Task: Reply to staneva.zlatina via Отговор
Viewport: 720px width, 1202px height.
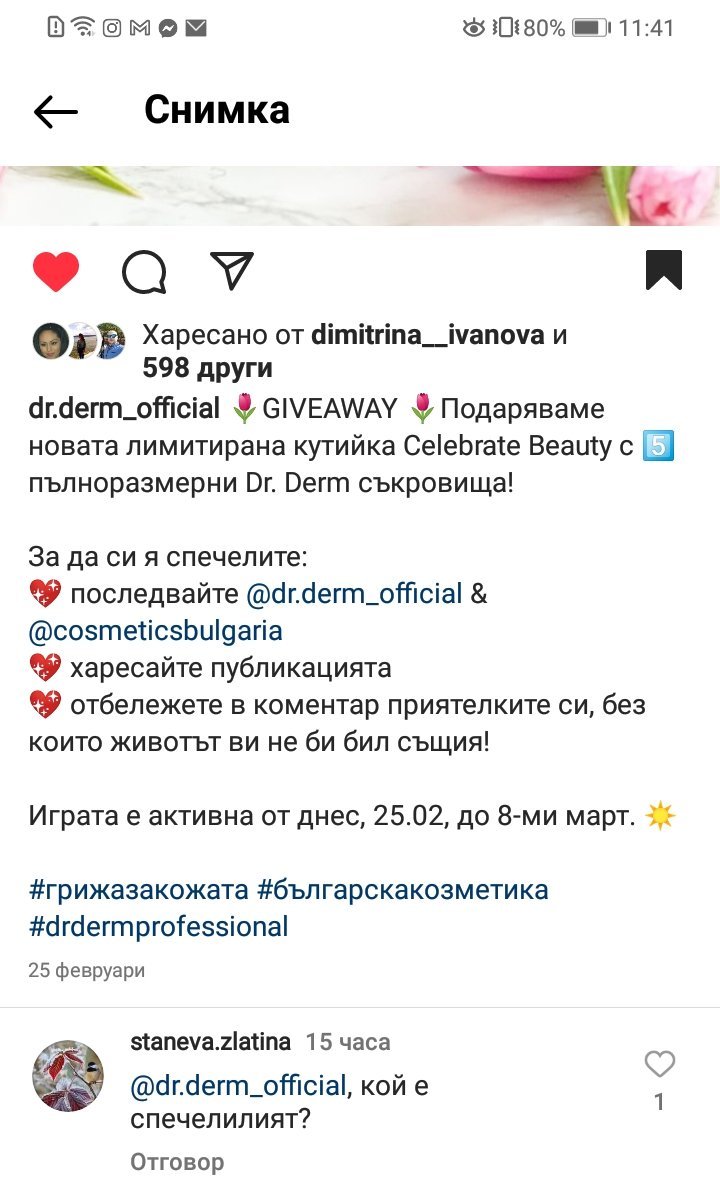Action: 177,1162
